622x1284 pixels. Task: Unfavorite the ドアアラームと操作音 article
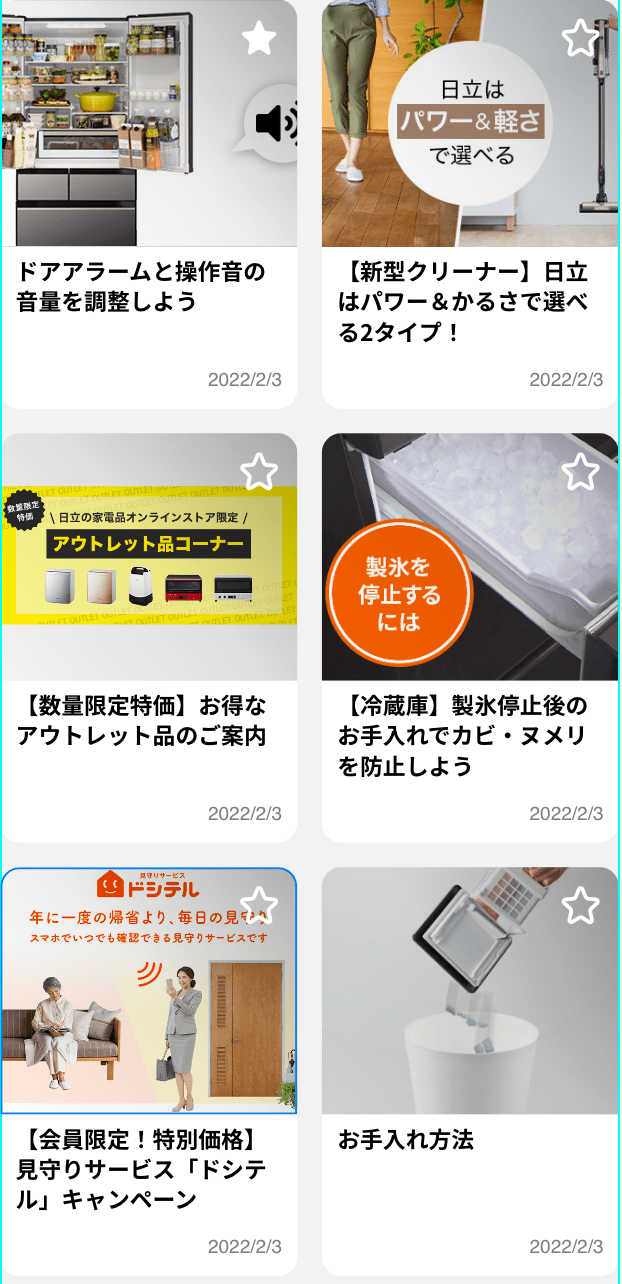pos(259,38)
